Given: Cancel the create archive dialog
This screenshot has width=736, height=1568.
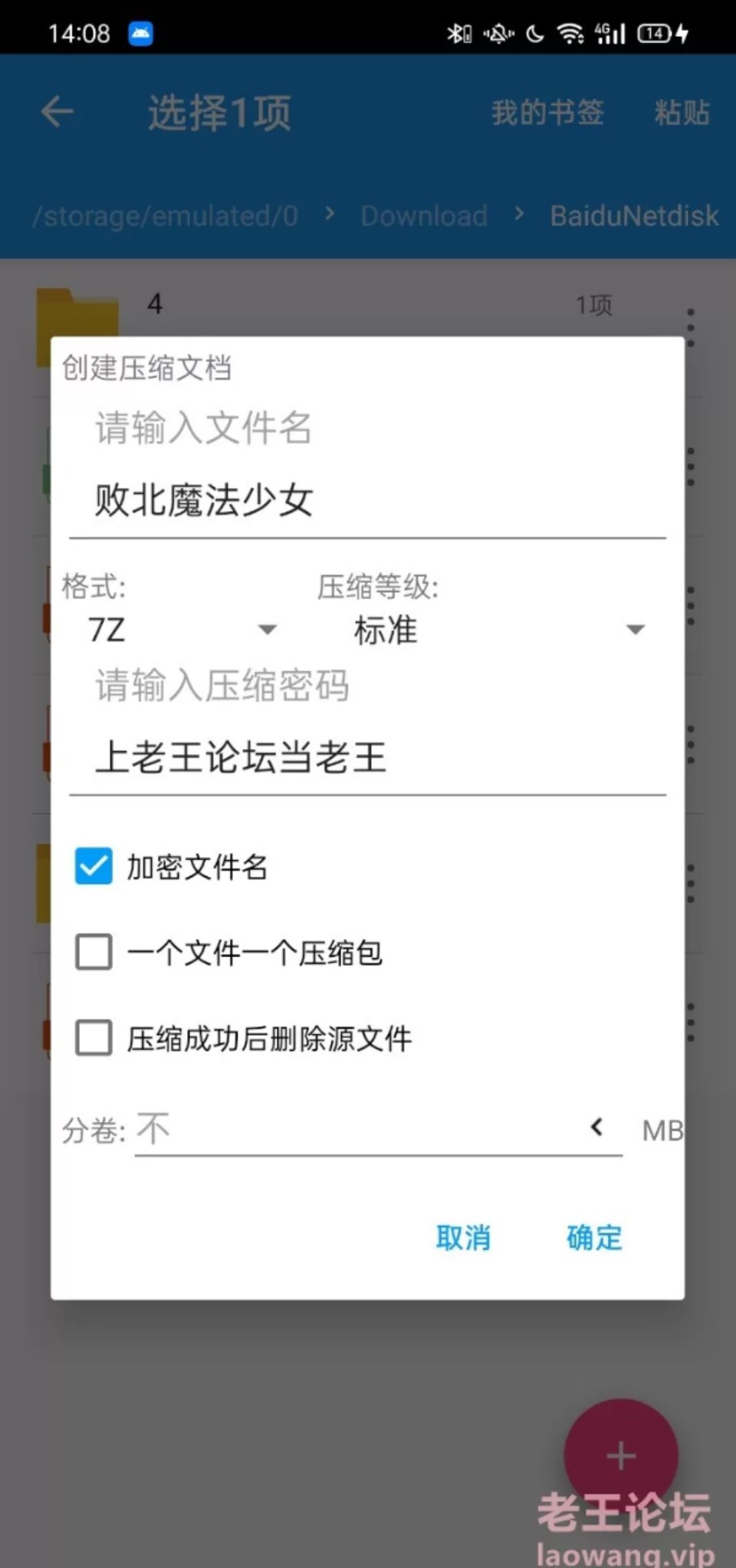Looking at the screenshot, I should [x=463, y=1237].
